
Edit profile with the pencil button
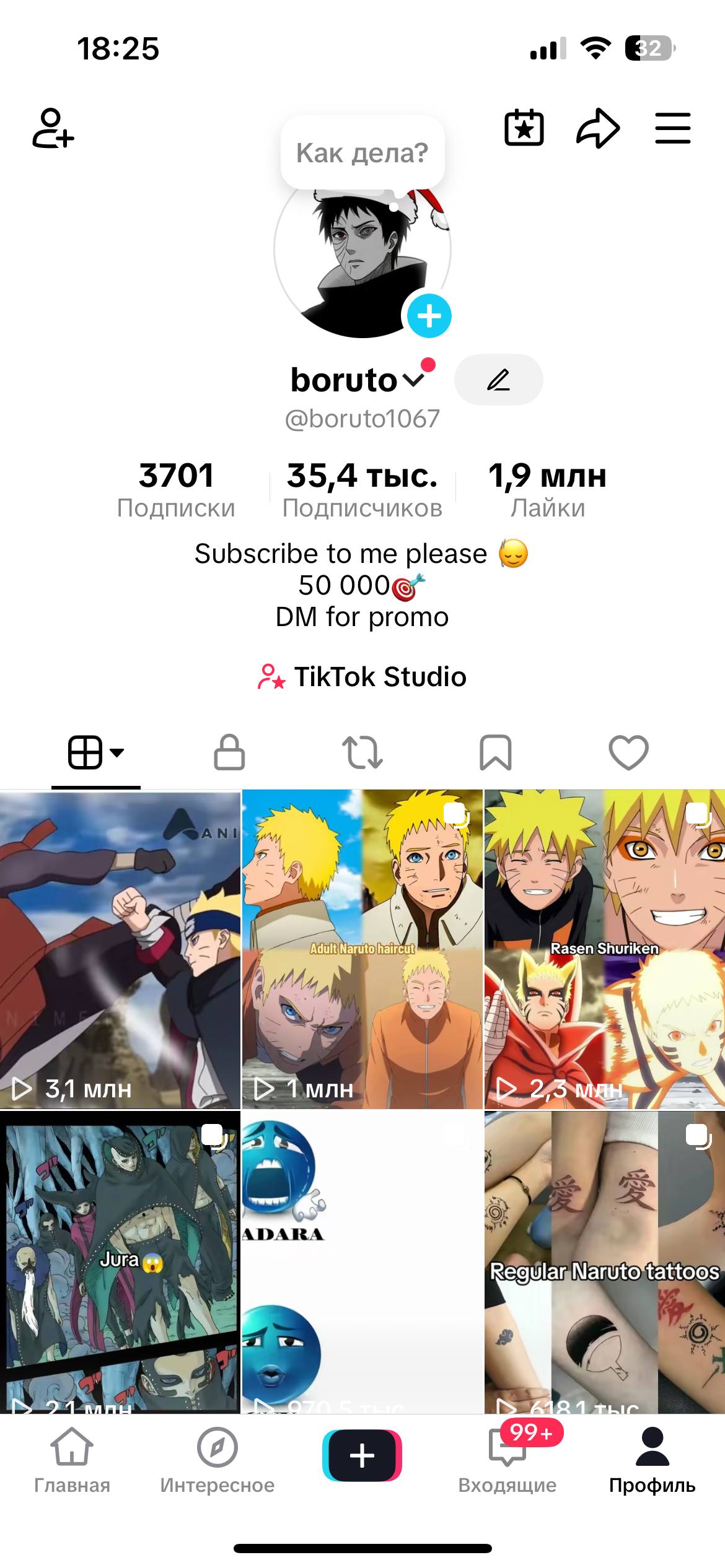tap(498, 380)
